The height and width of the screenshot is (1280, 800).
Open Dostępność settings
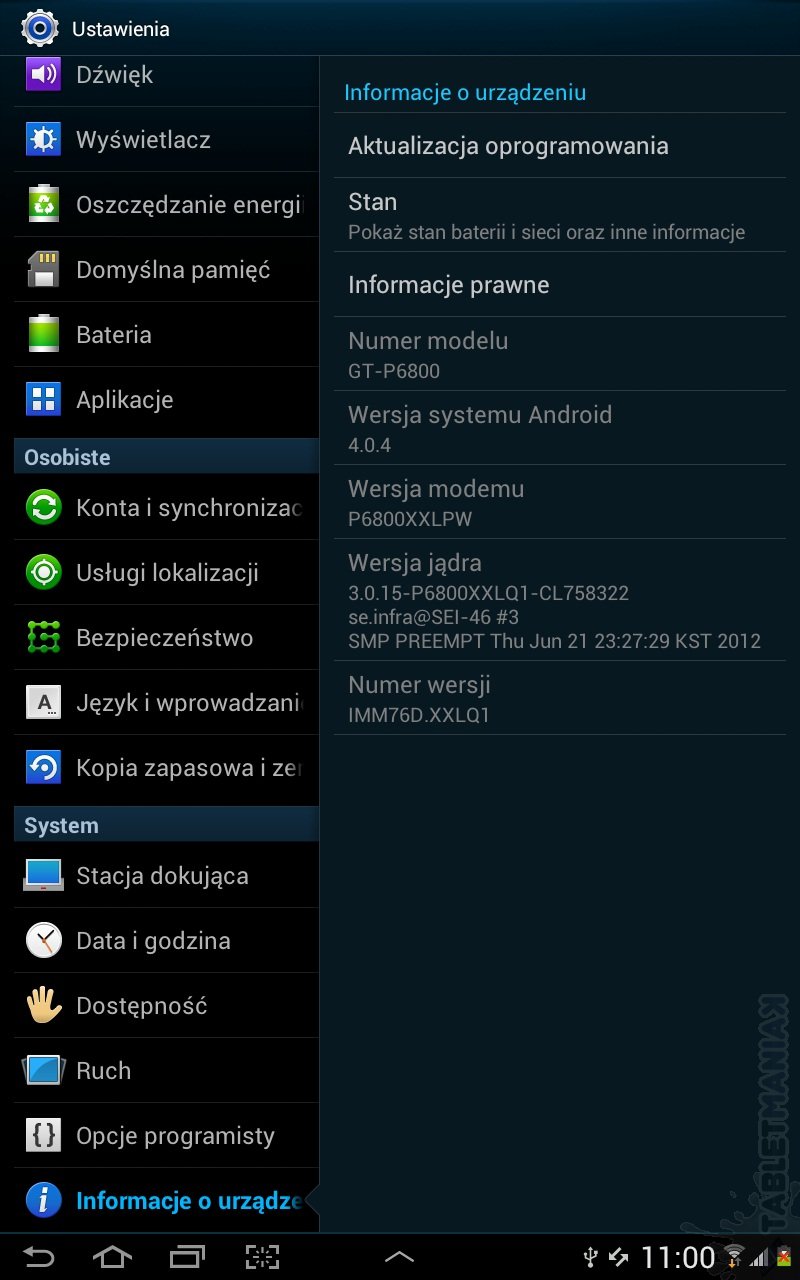[x=165, y=1006]
